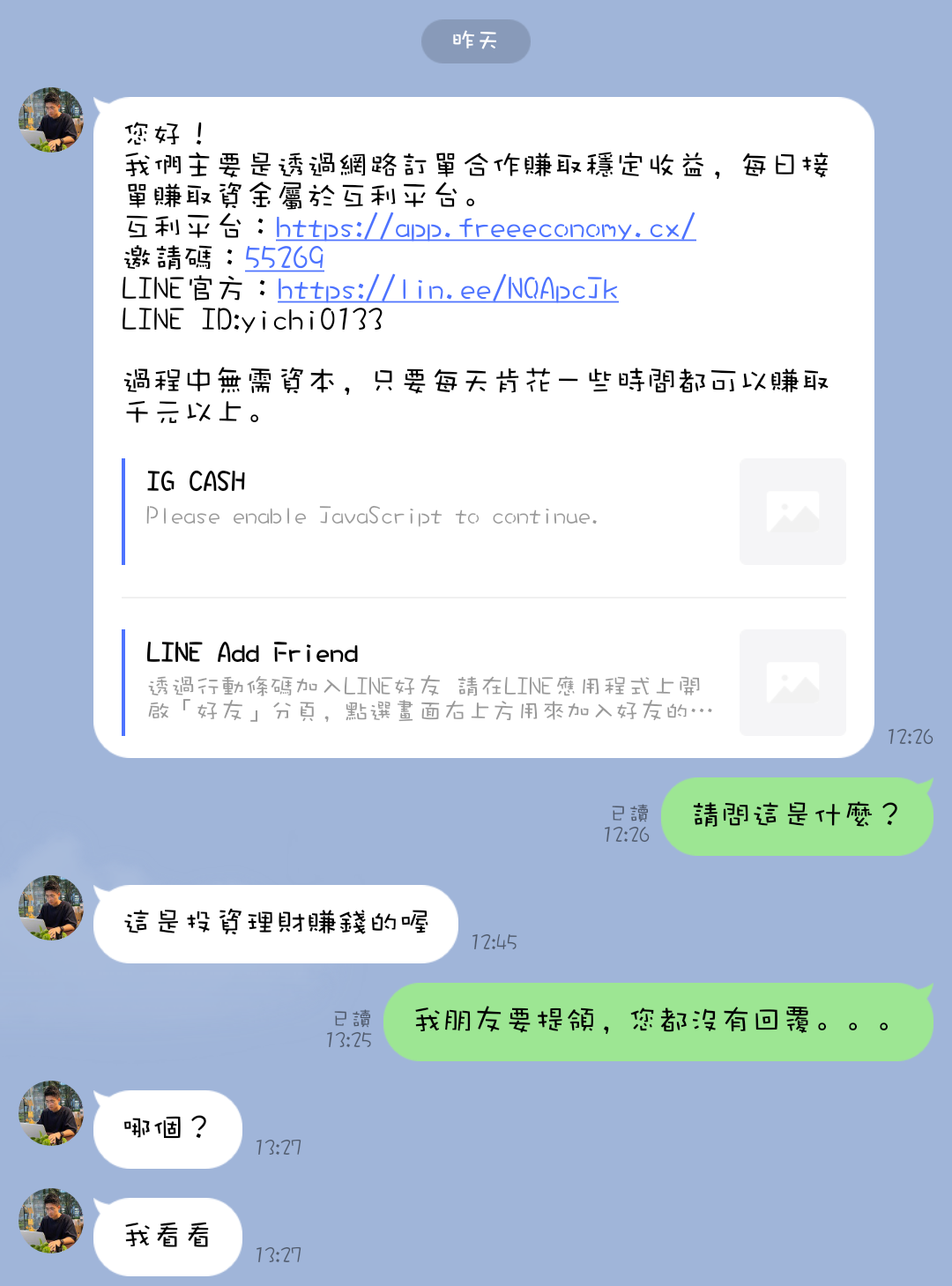Open the IG CASH link preview card

[483, 511]
